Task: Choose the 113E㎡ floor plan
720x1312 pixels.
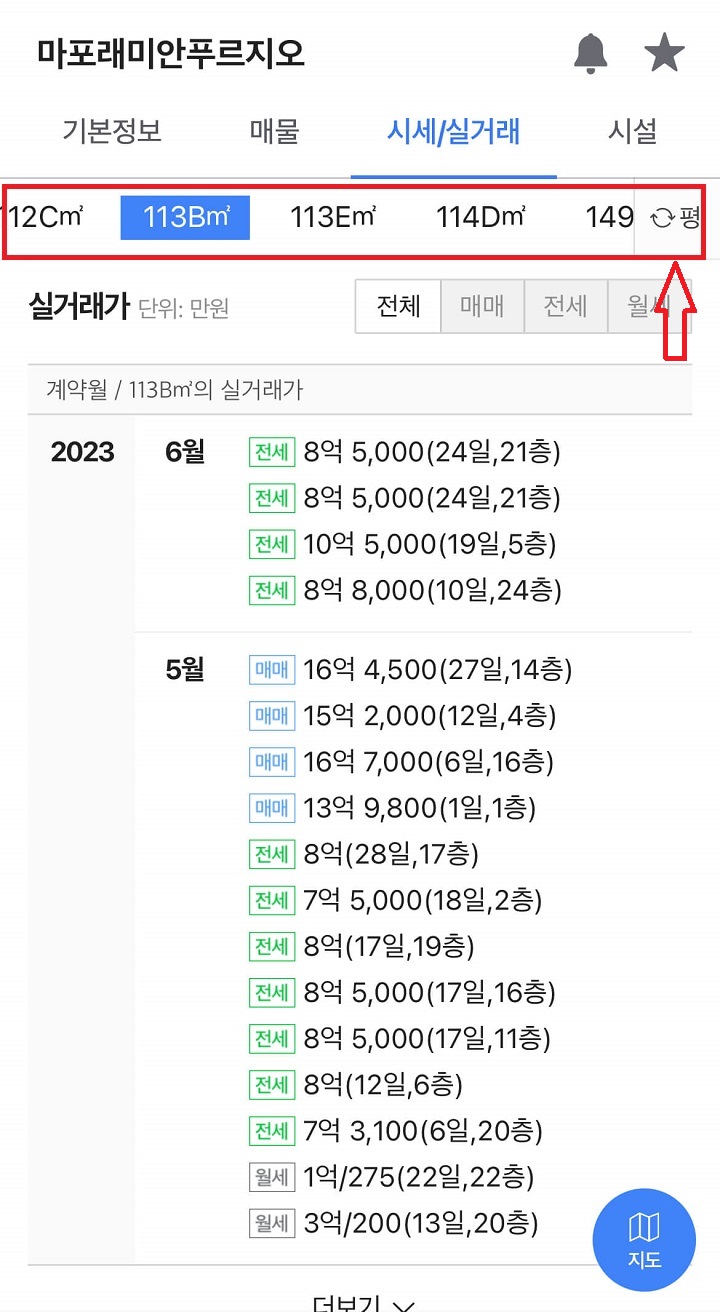Action: (x=332, y=217)
